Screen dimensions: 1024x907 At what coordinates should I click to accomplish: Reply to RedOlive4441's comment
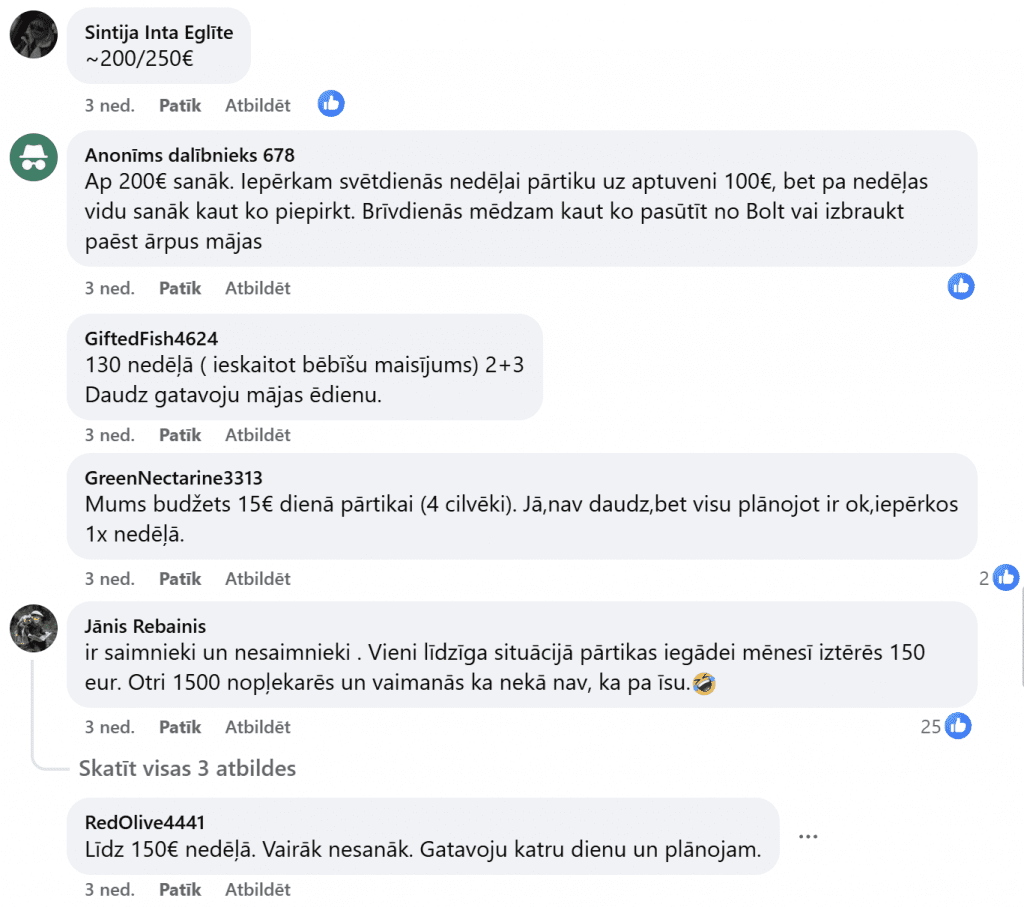click(x=257, y=888)
